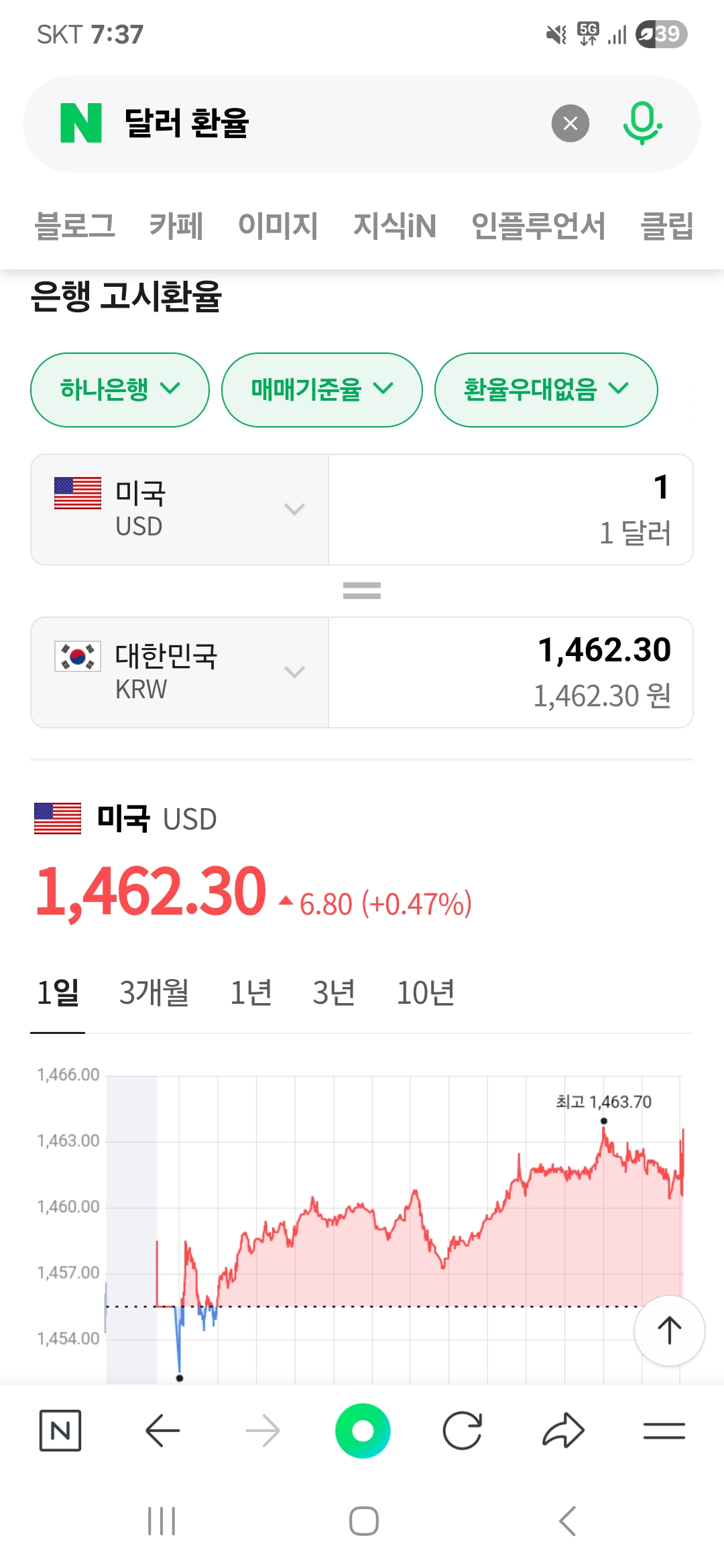This screenshot has height=1568, width=724.
Task: Change the 미국 USD currency selector
Action: point(180,509)
